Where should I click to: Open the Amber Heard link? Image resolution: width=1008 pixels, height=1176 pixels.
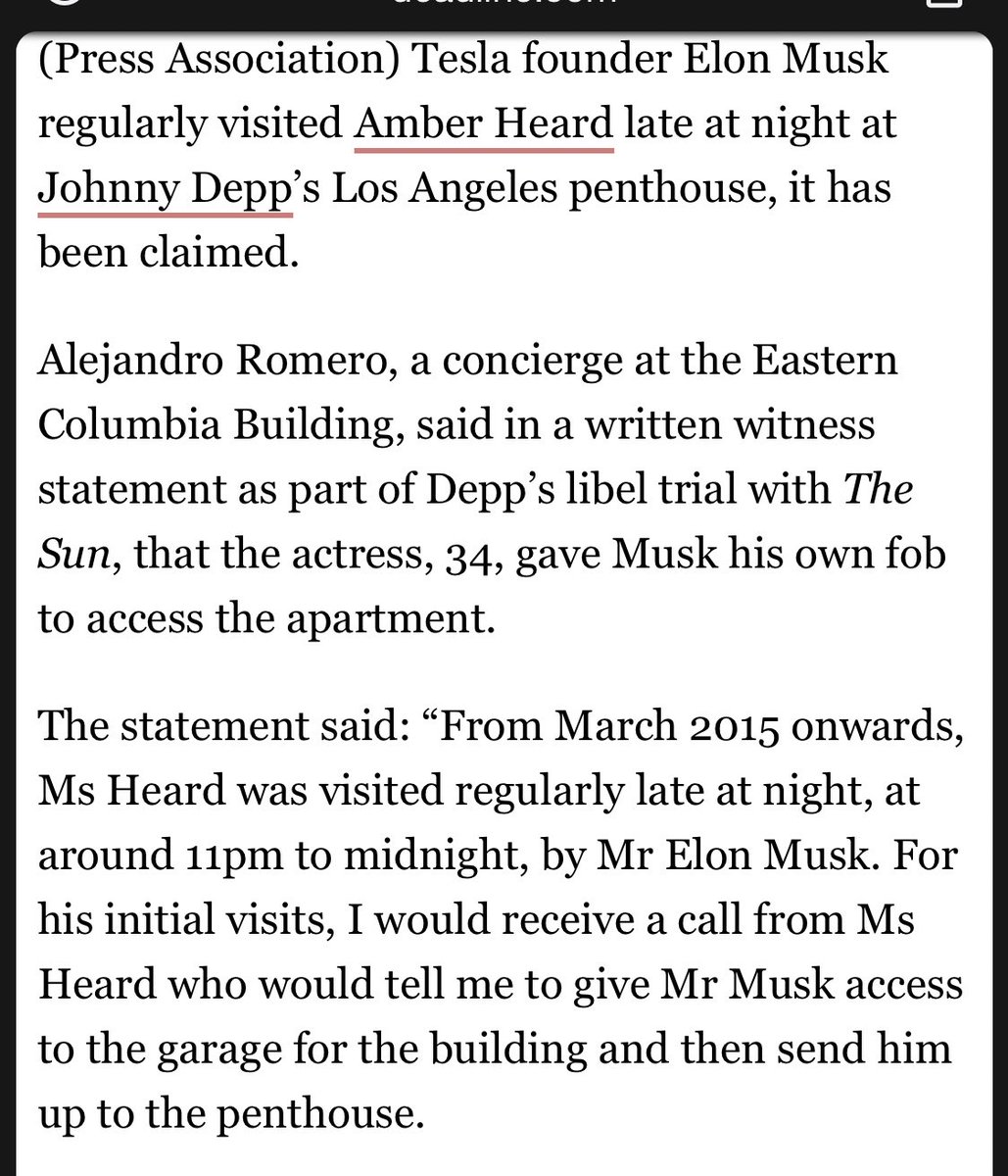[x=484, y=124]
